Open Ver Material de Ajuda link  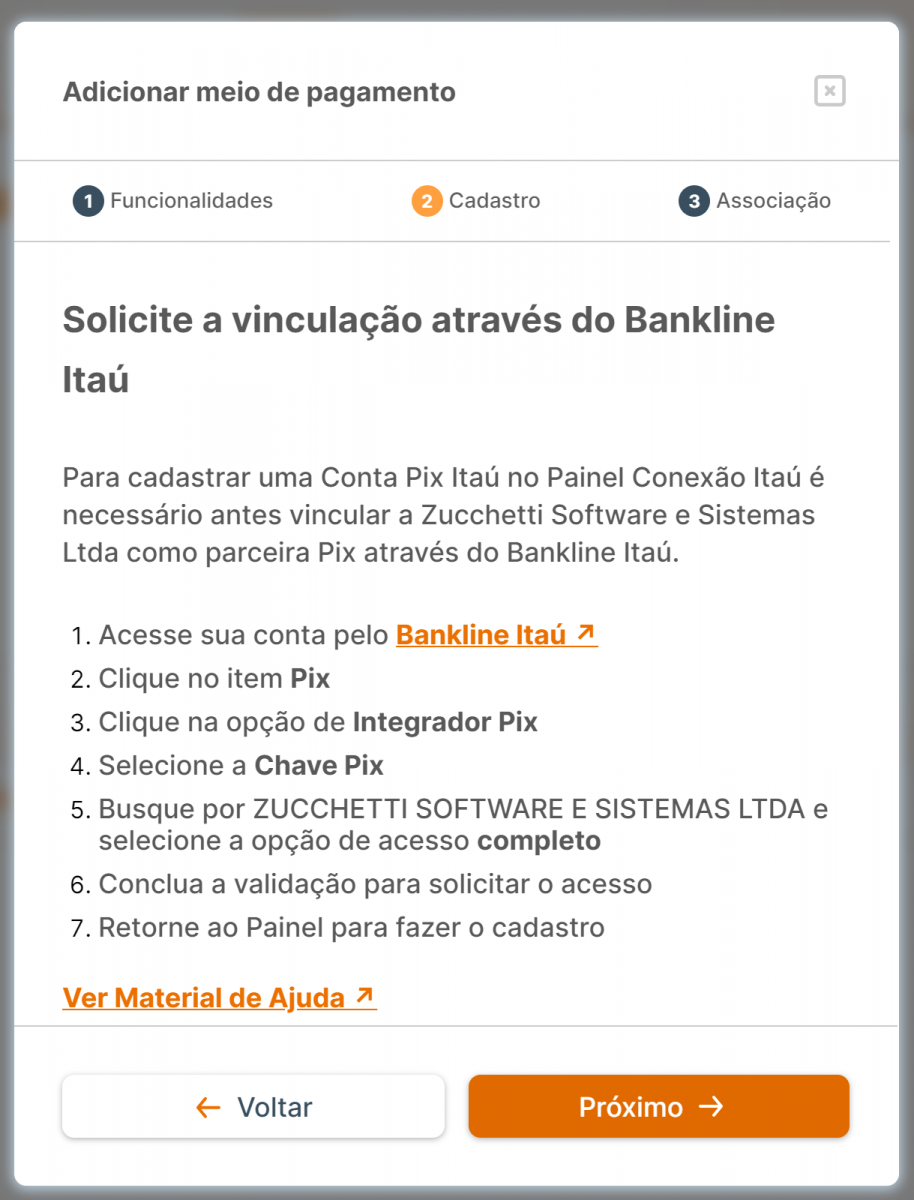pyautogui.click(x=218, y=997)
